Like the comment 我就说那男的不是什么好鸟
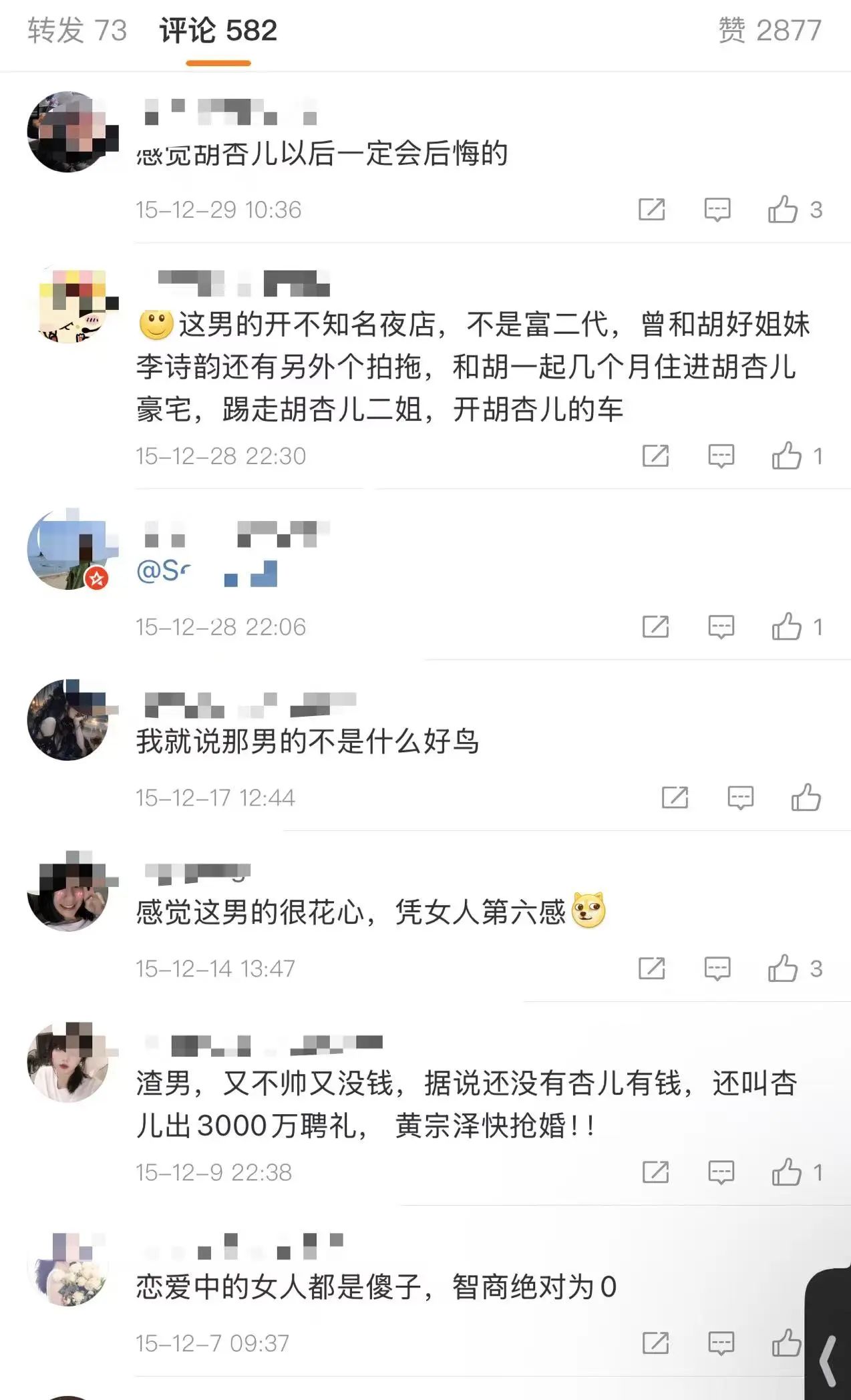Image resolution: width=851 pixels, height=1400 pixels. (806, 798)
